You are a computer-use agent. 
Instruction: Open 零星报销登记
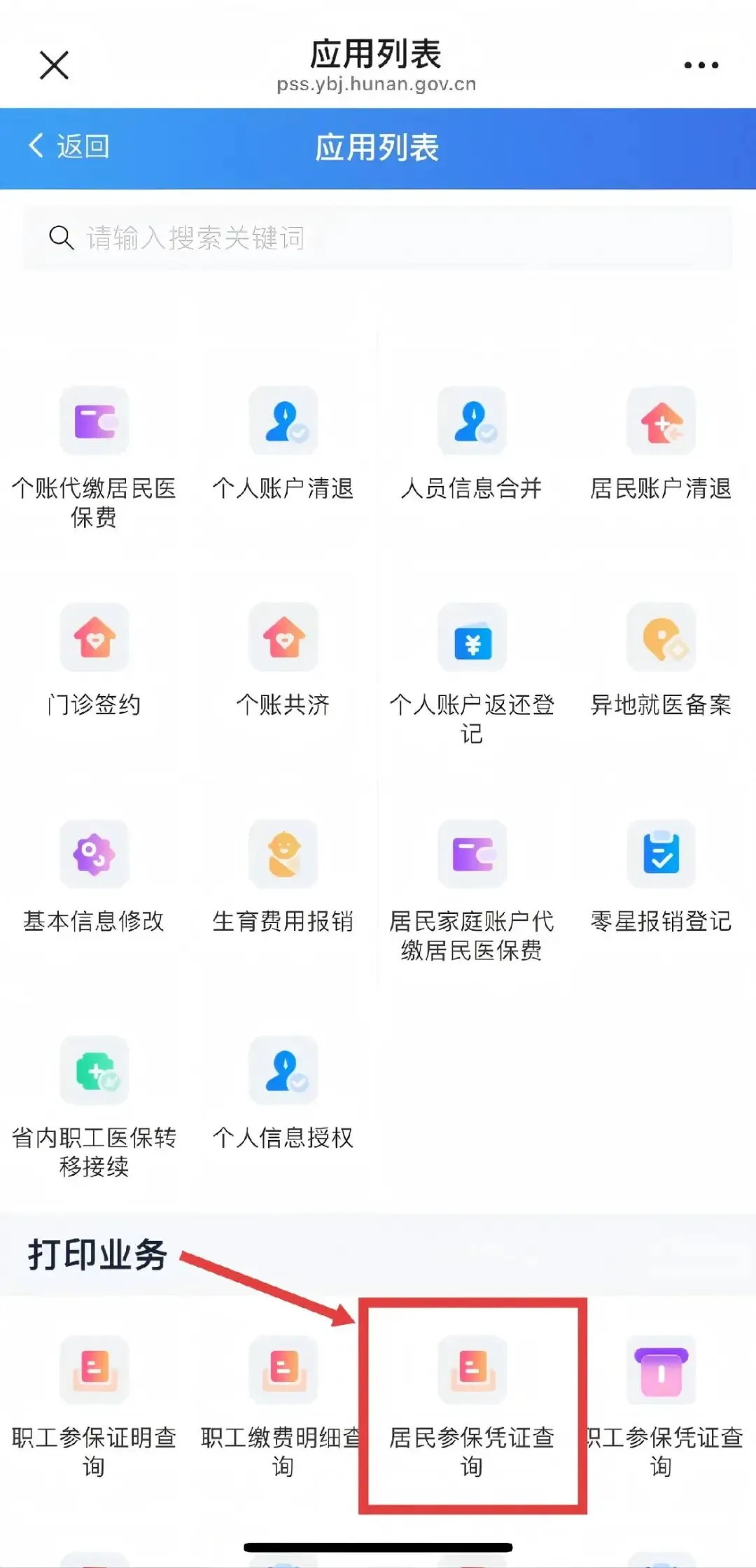click(x=661, y=877)
